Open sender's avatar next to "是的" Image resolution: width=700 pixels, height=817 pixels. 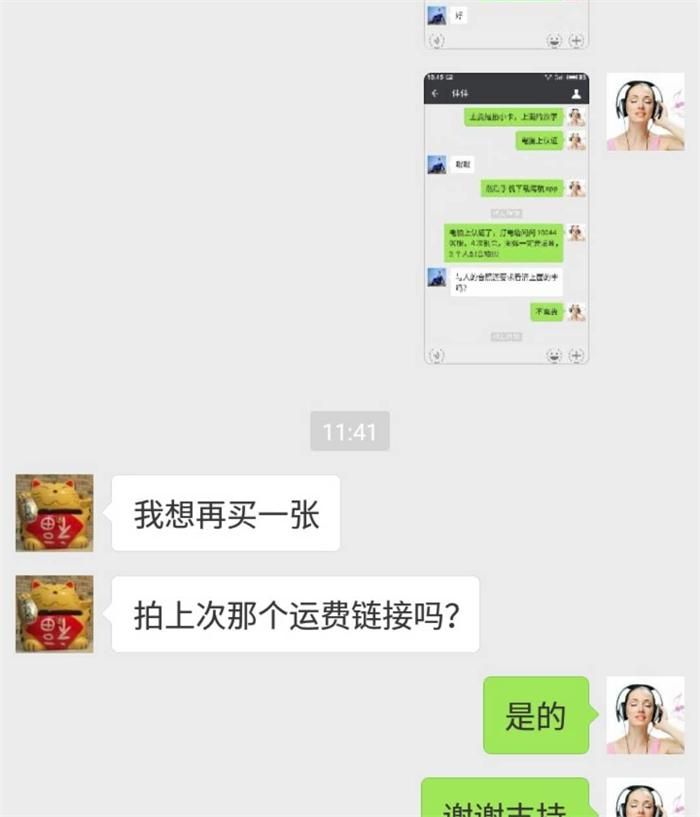[645, 715]
